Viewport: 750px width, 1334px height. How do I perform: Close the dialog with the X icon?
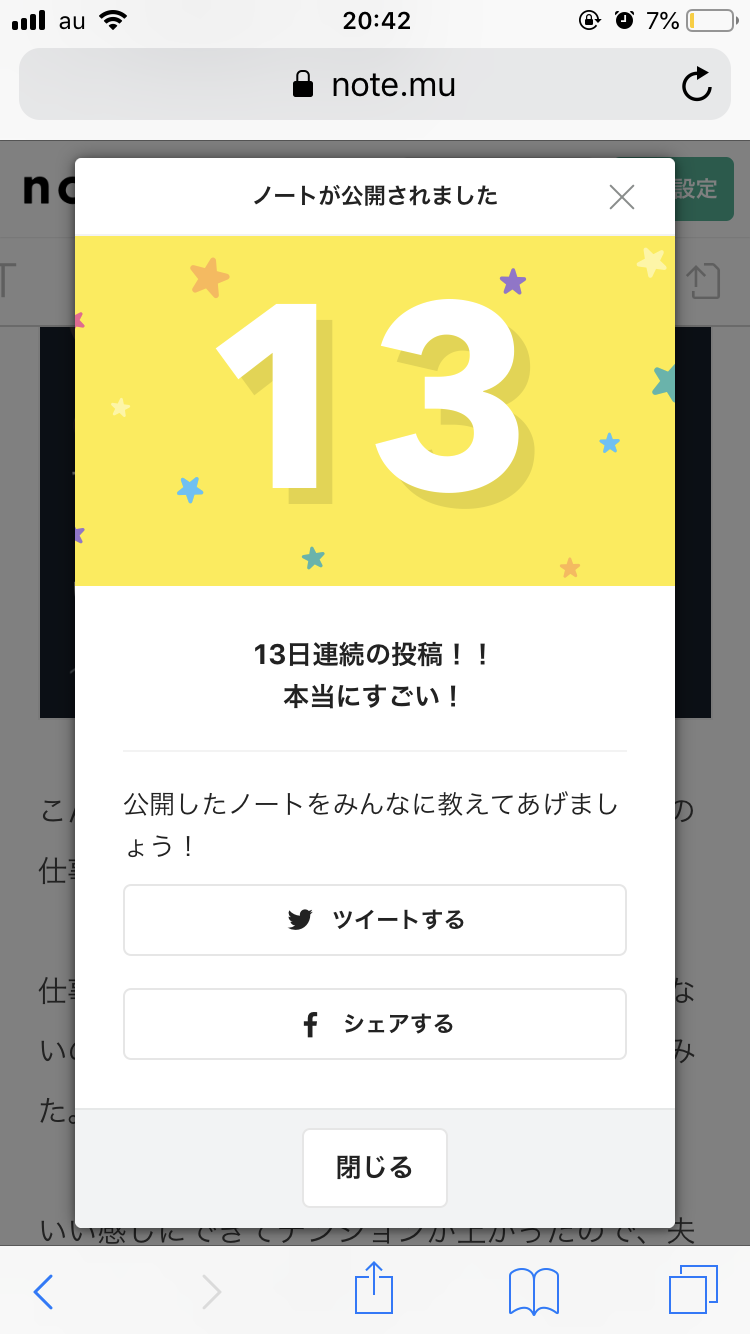tap(622, 197)
